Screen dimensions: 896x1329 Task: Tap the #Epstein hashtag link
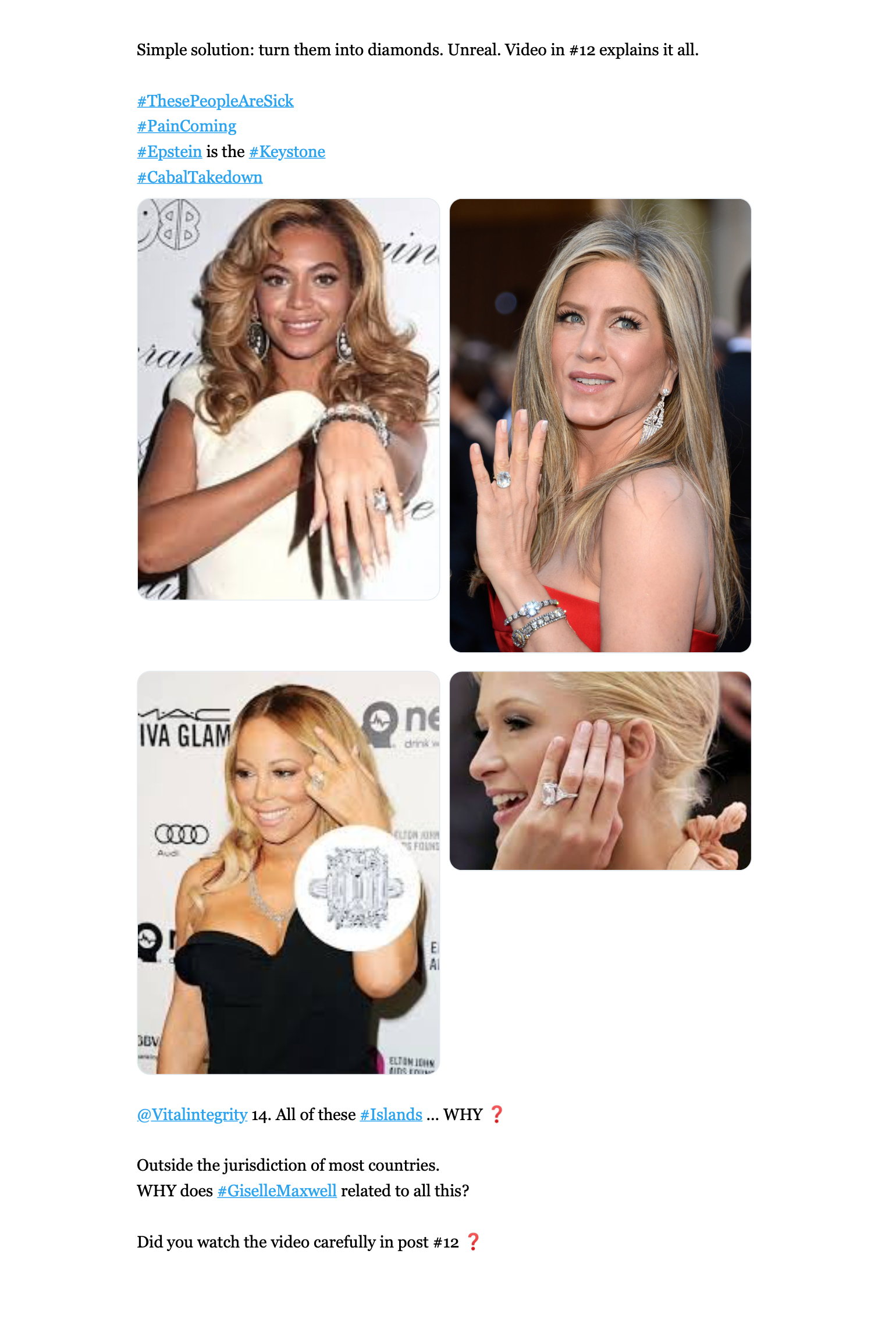click(x=169, y=152)
